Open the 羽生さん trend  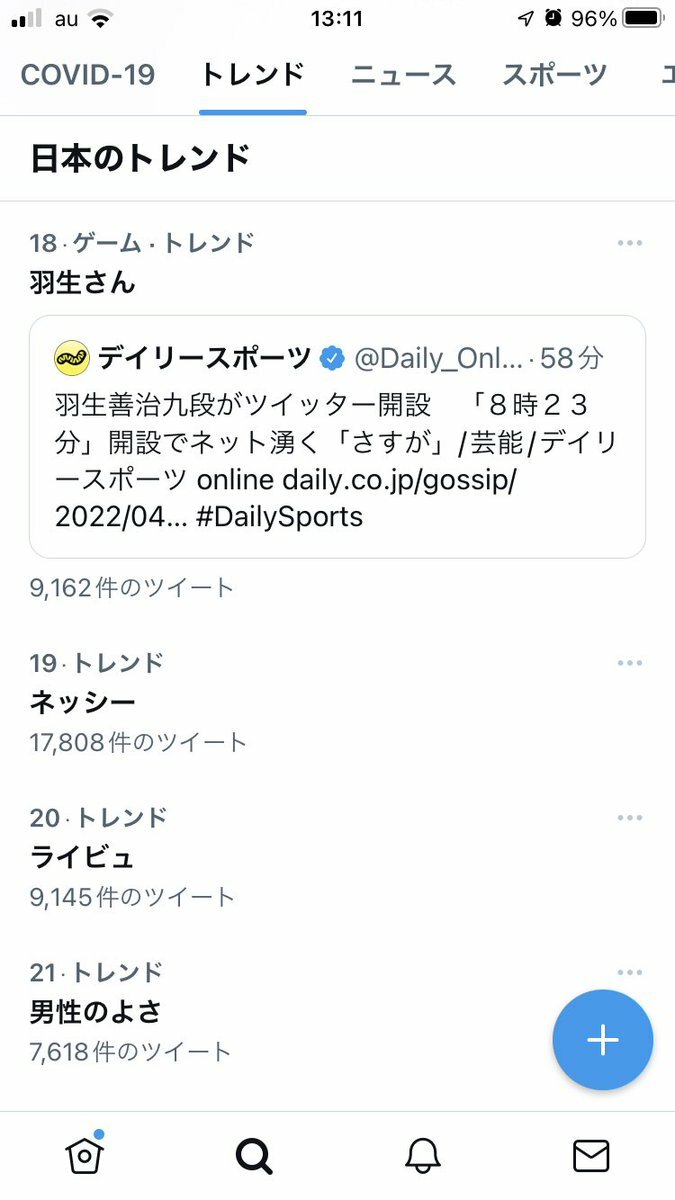(x=82, y=283)
